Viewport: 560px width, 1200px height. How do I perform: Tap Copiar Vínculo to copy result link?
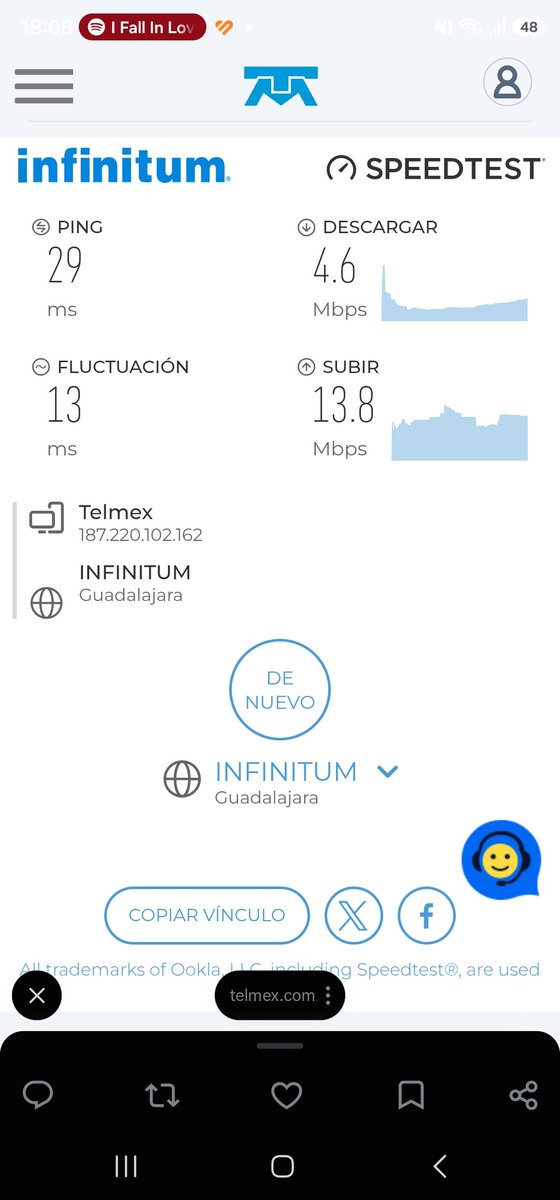pos(207,915)
